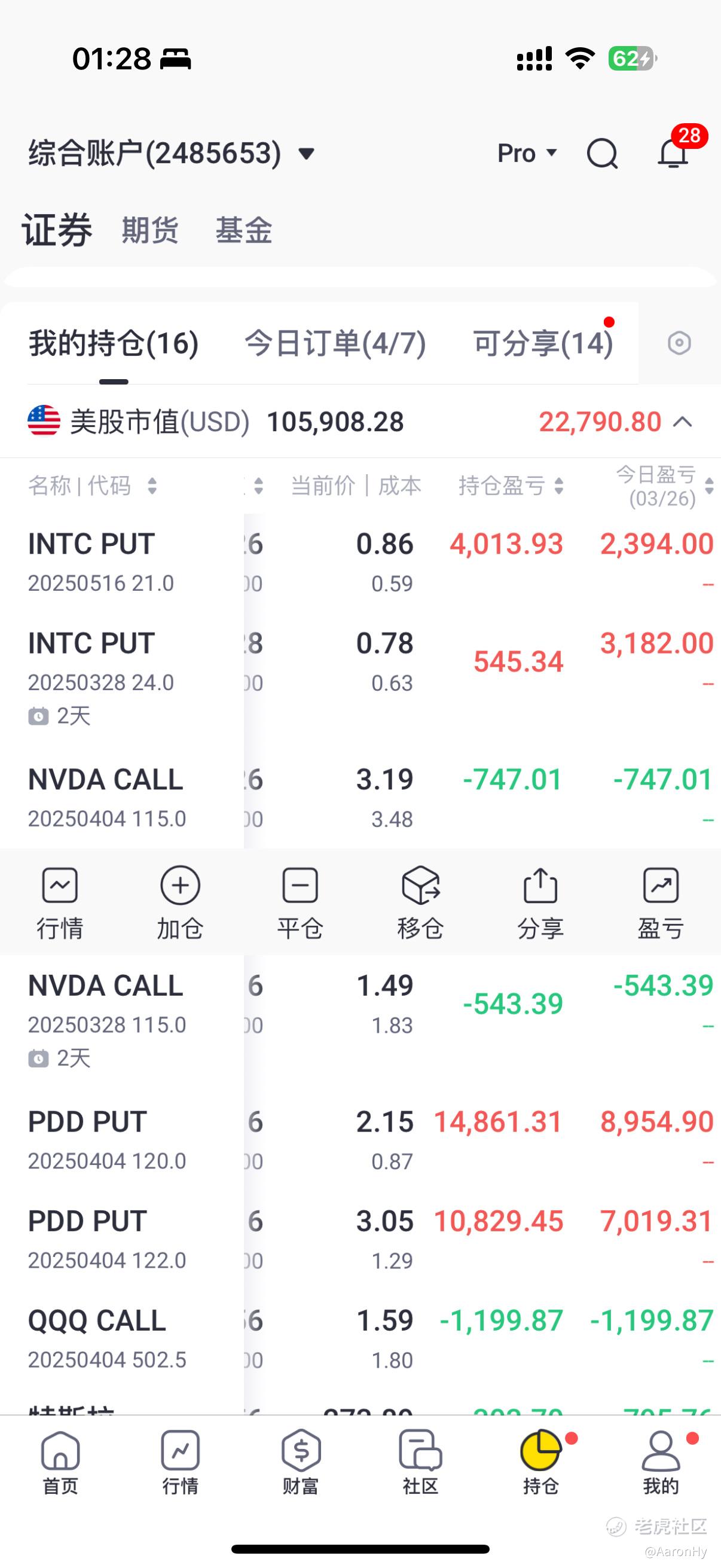
Task: Select the 今日订单 tab
Action: pyautogui.click(x=335, y=343)
